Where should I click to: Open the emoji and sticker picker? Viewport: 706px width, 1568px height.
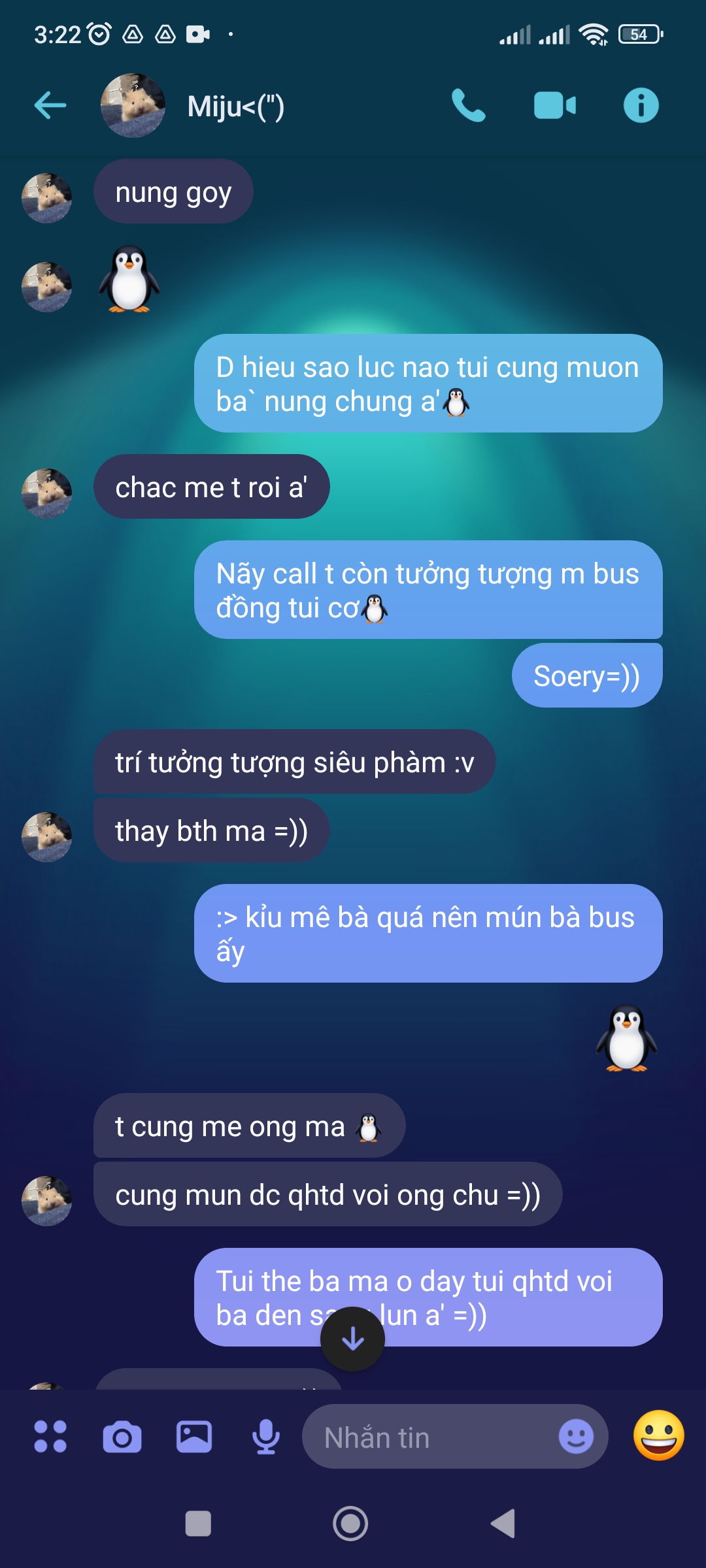point(576,1437)
